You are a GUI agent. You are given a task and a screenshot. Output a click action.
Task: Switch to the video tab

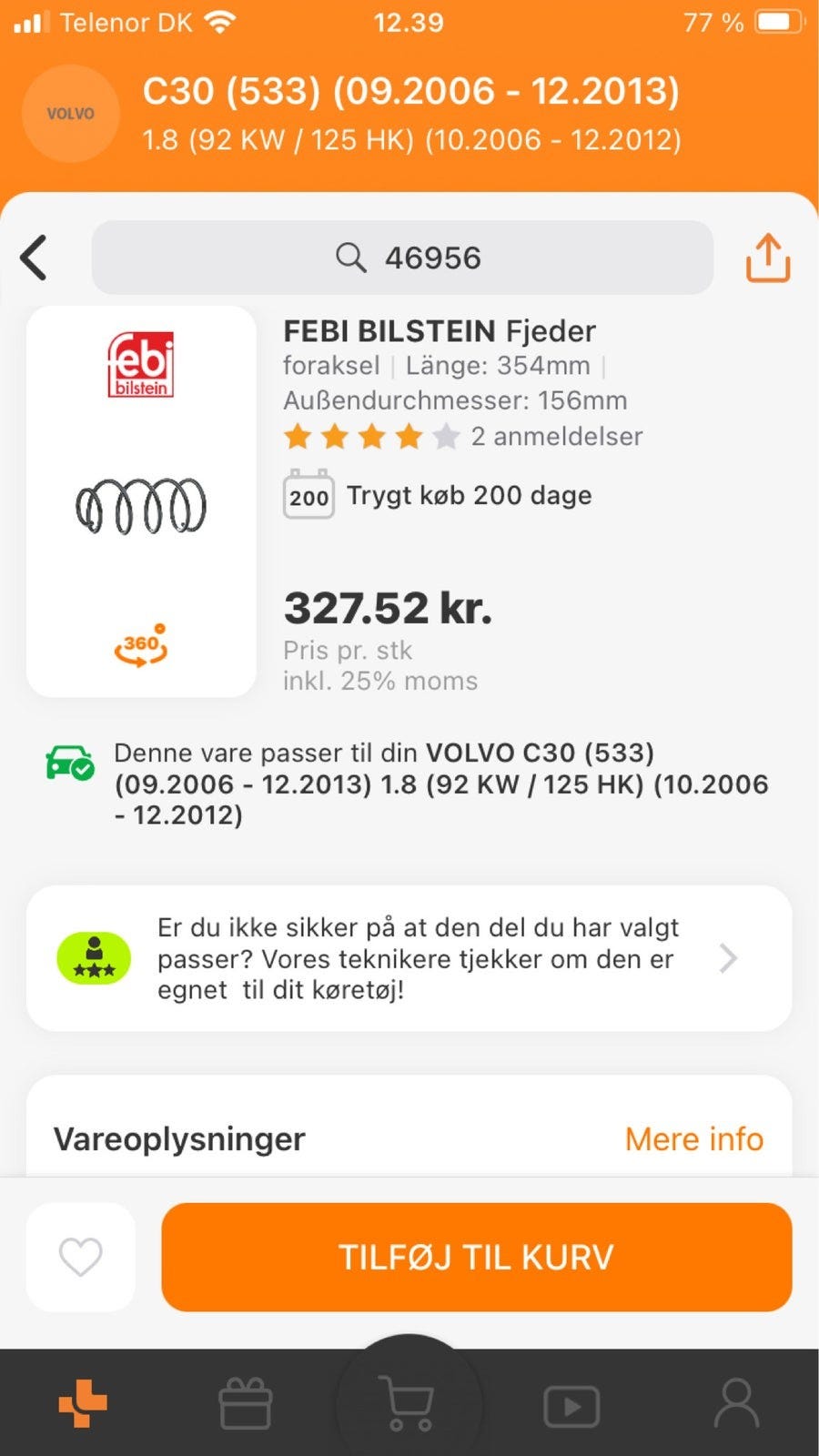coord(571,1405)
